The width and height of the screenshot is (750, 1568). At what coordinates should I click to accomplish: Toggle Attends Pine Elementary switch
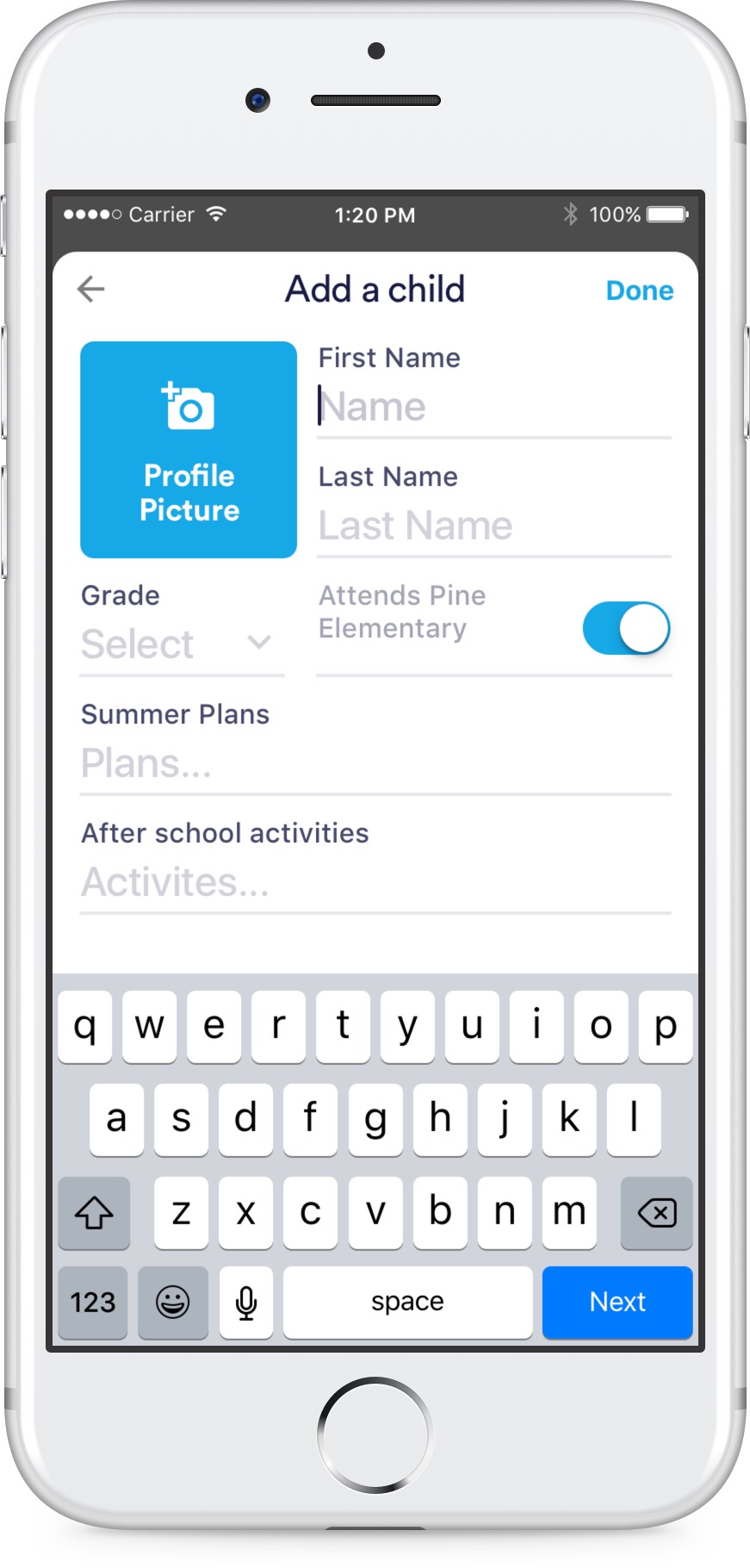[626, 628]
